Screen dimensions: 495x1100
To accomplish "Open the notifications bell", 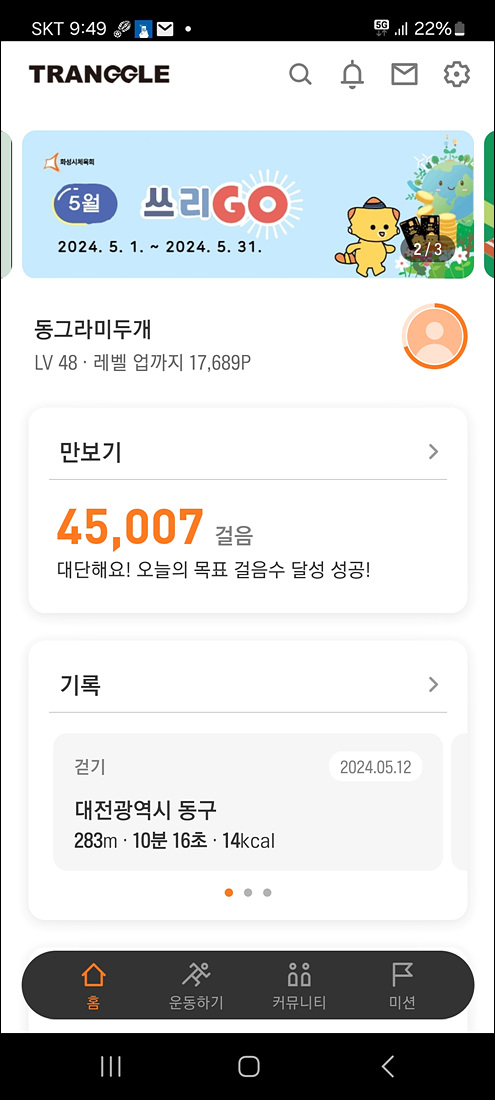I will [353, 74].
